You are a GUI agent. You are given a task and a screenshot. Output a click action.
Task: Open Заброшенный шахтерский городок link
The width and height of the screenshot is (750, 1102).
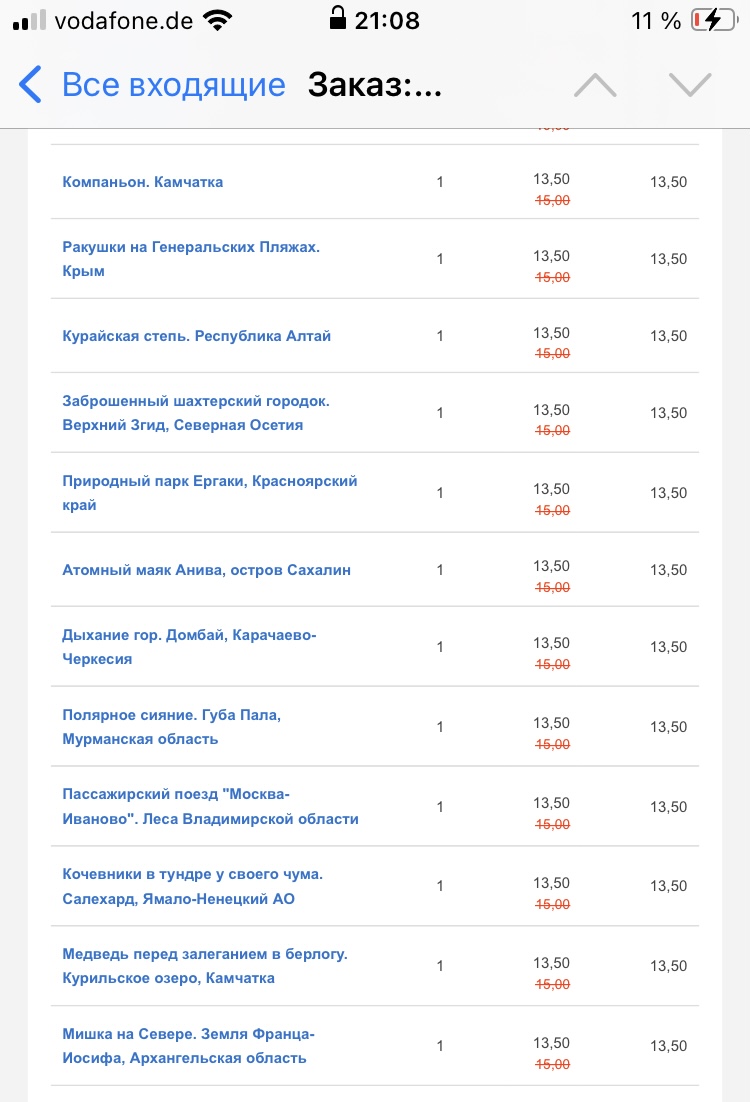coord(196,412)
